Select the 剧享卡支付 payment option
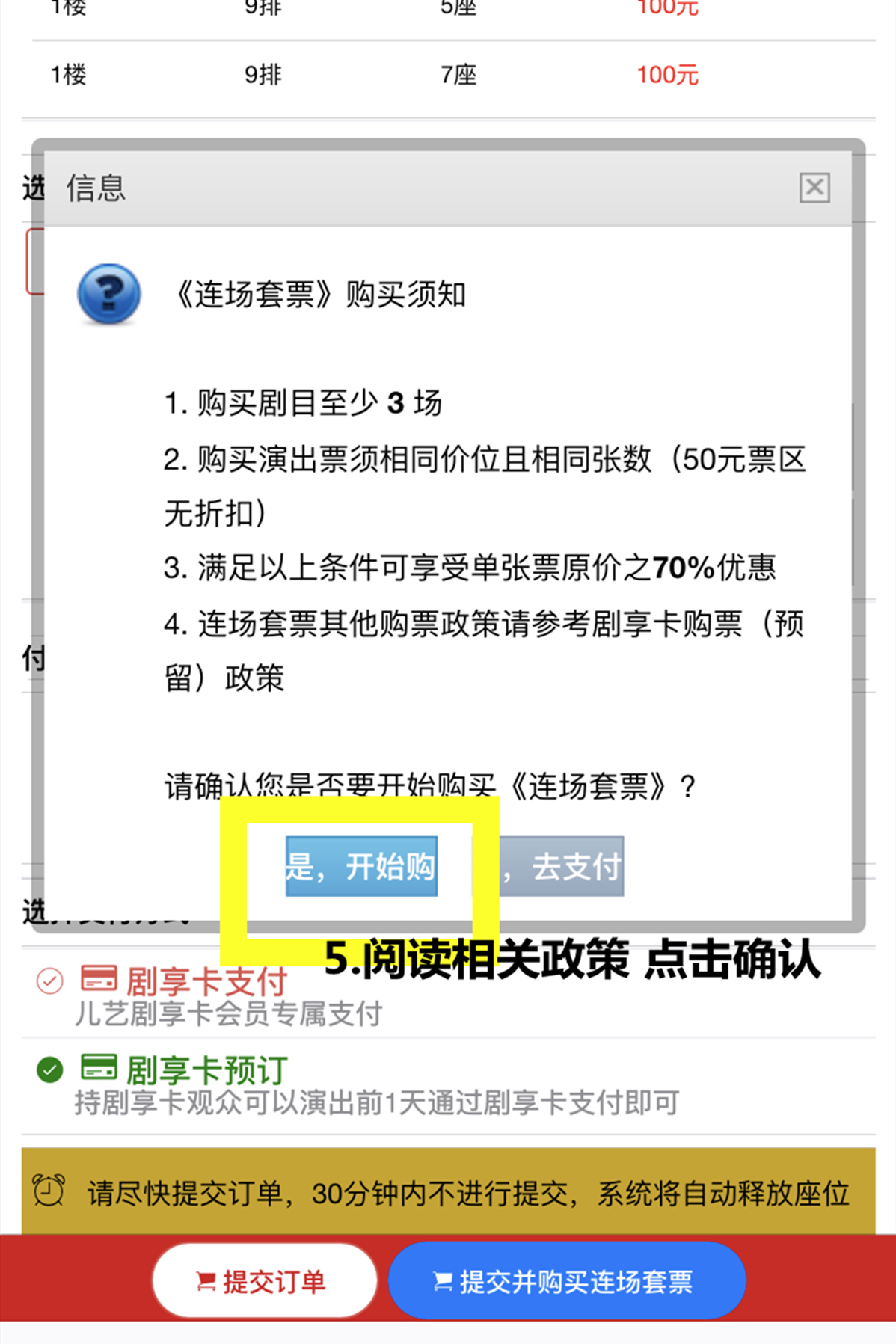 click(51, 981)
